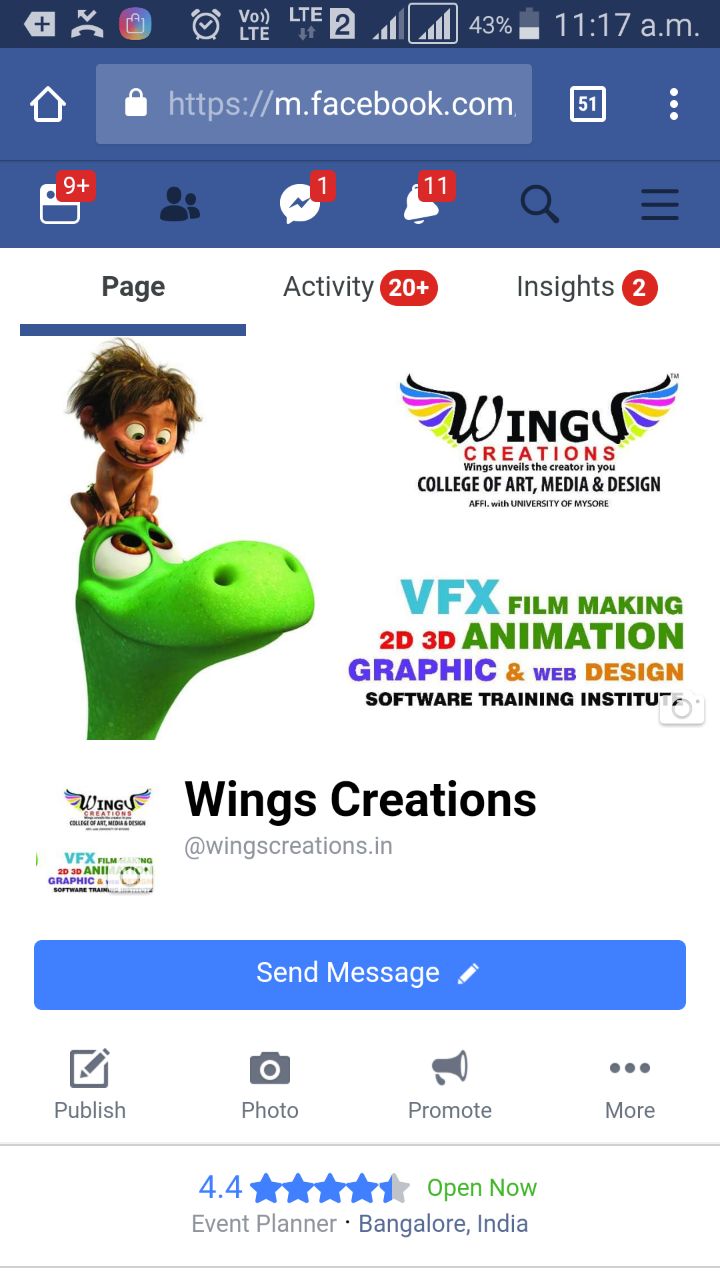The height and width of the screenshot is (1280, 720).
Task: Go to the Facebook news feed
Action: click(x=62, y=203)
